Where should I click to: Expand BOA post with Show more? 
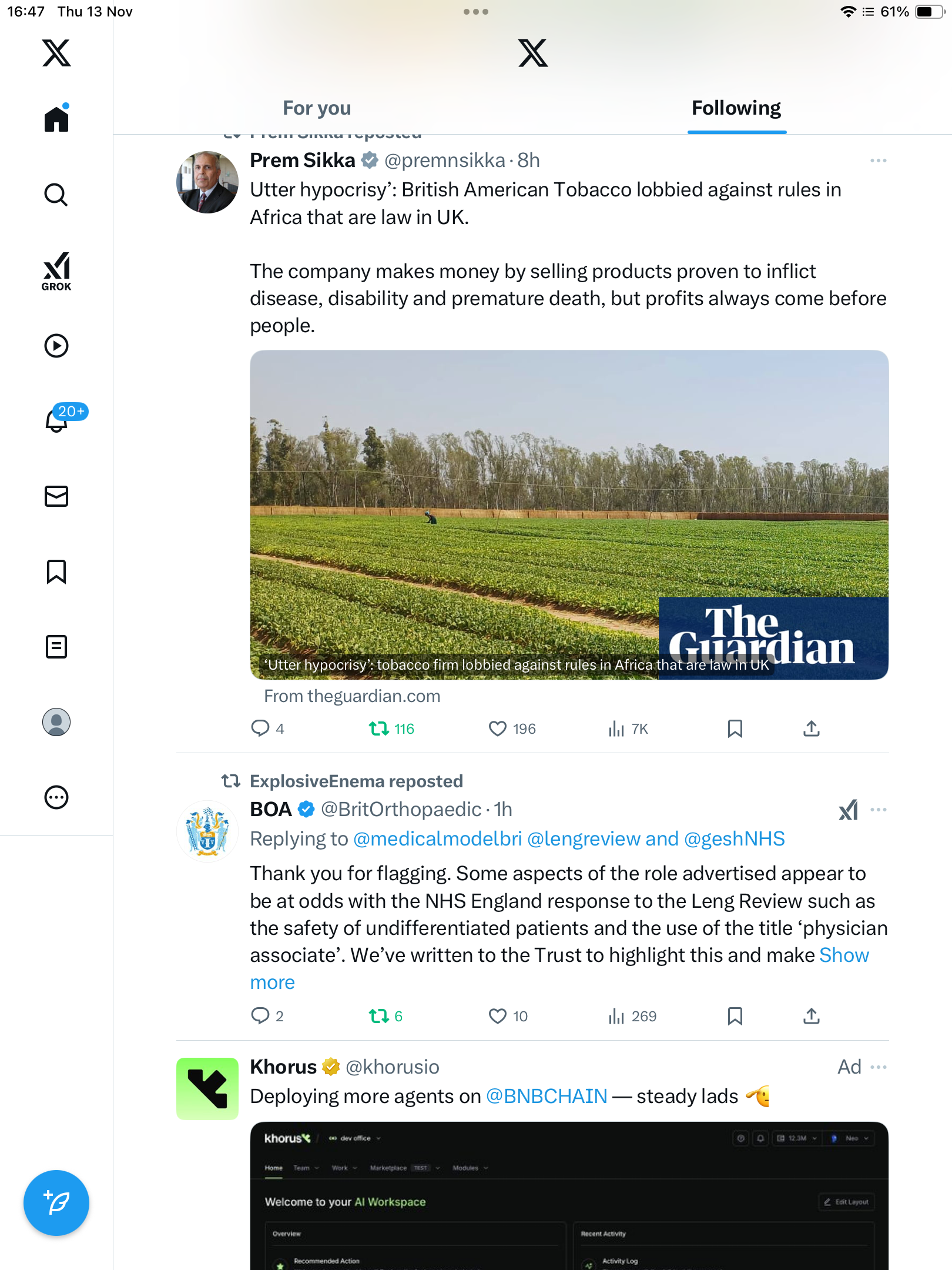click(844, 955)
